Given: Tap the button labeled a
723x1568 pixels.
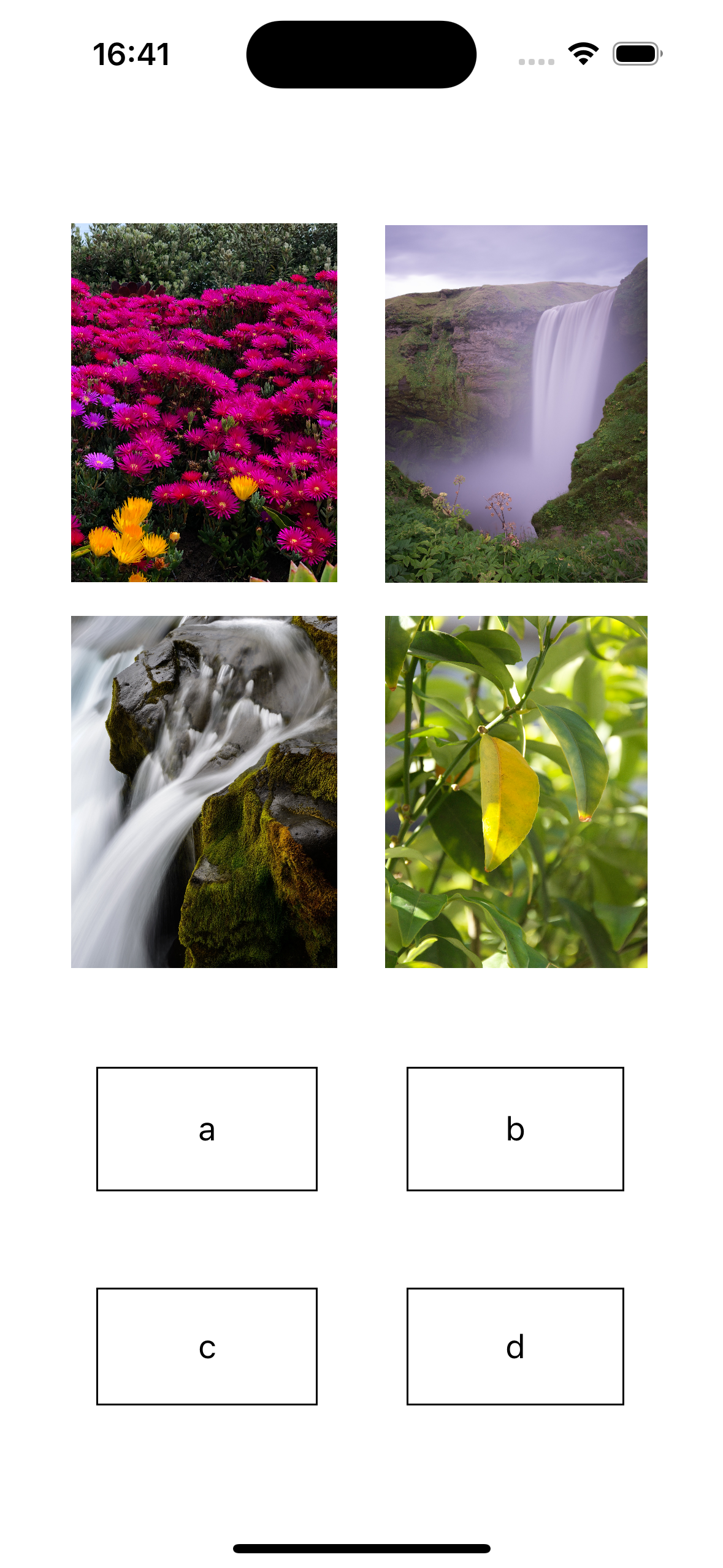Looking at the screenshot, I should [207, 1129].
